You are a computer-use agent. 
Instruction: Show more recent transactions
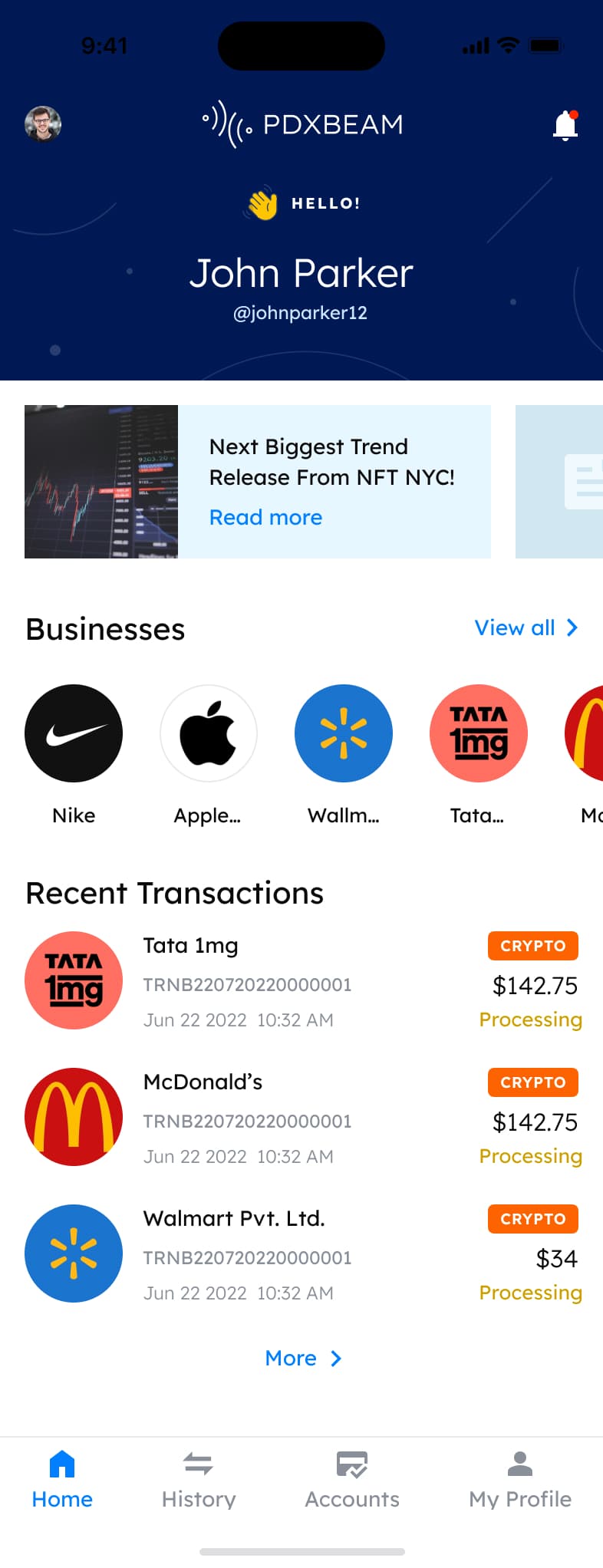(302, 1359)
